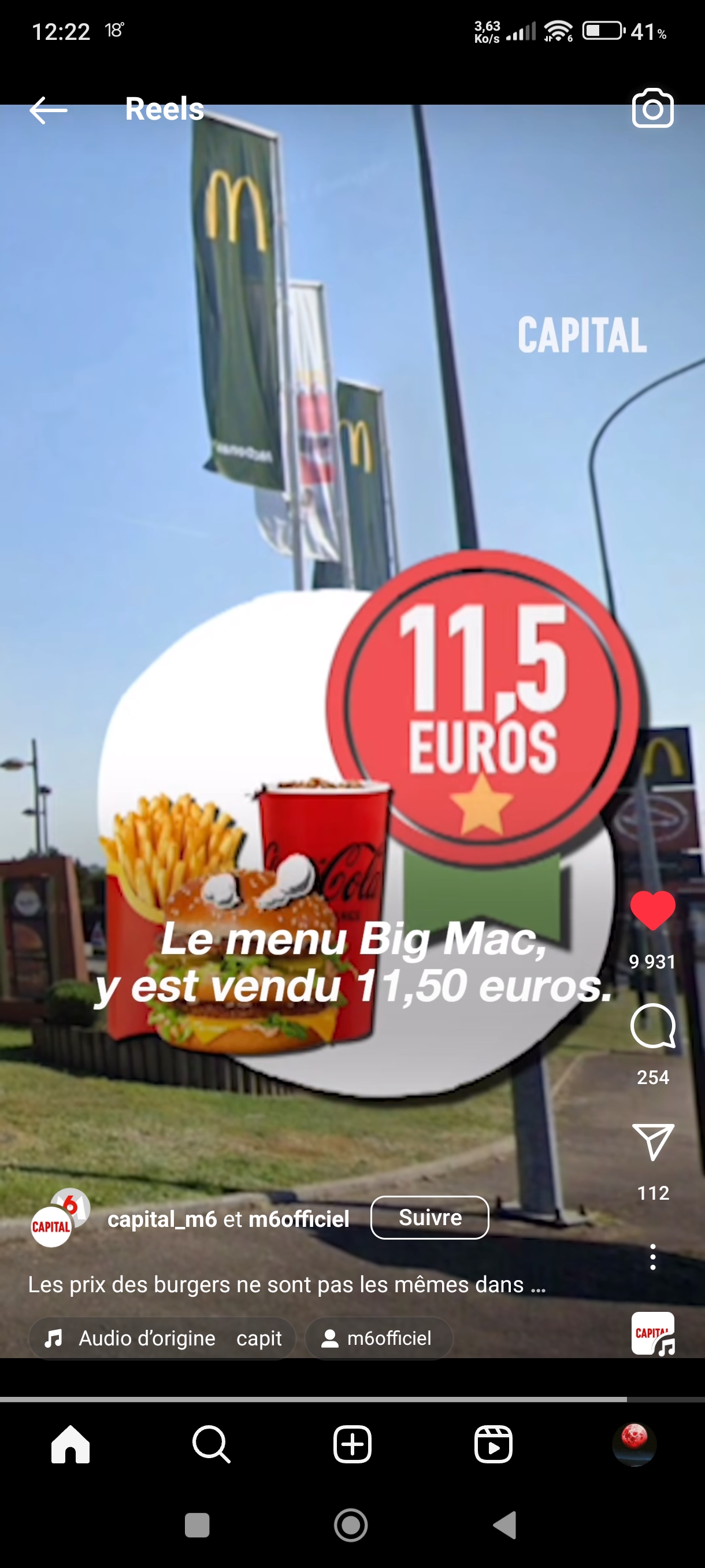Open the capital_m6 username link
This screenshot has width=705, height=1568.
[x=162, y=1219]
